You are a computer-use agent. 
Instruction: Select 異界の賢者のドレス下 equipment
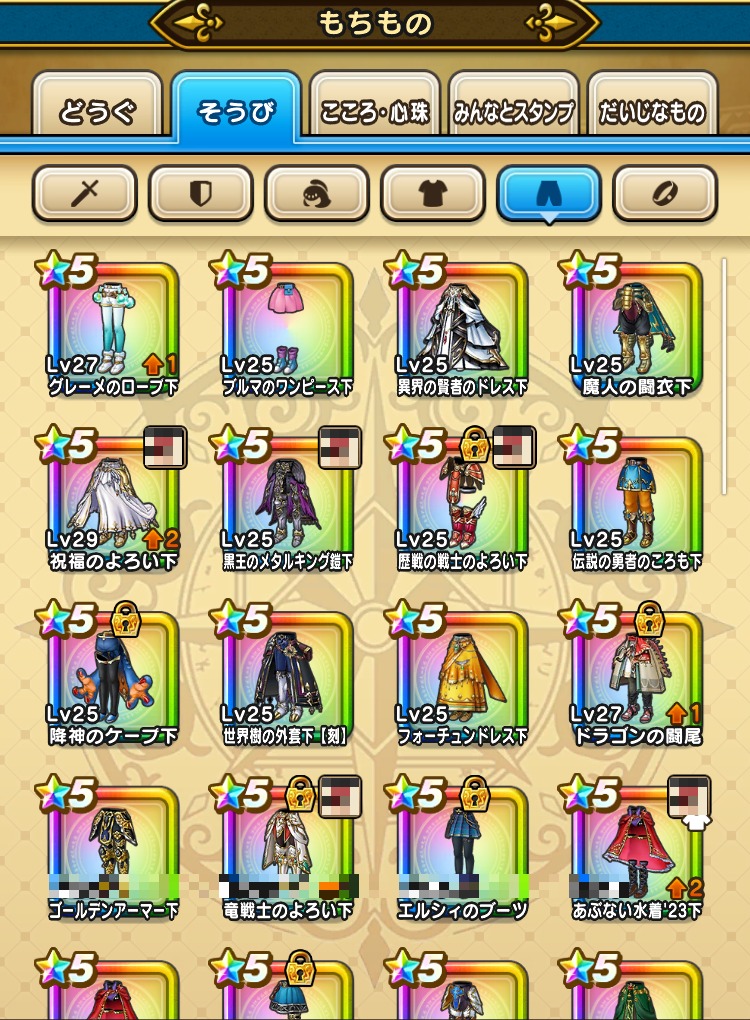coord(462,330)
